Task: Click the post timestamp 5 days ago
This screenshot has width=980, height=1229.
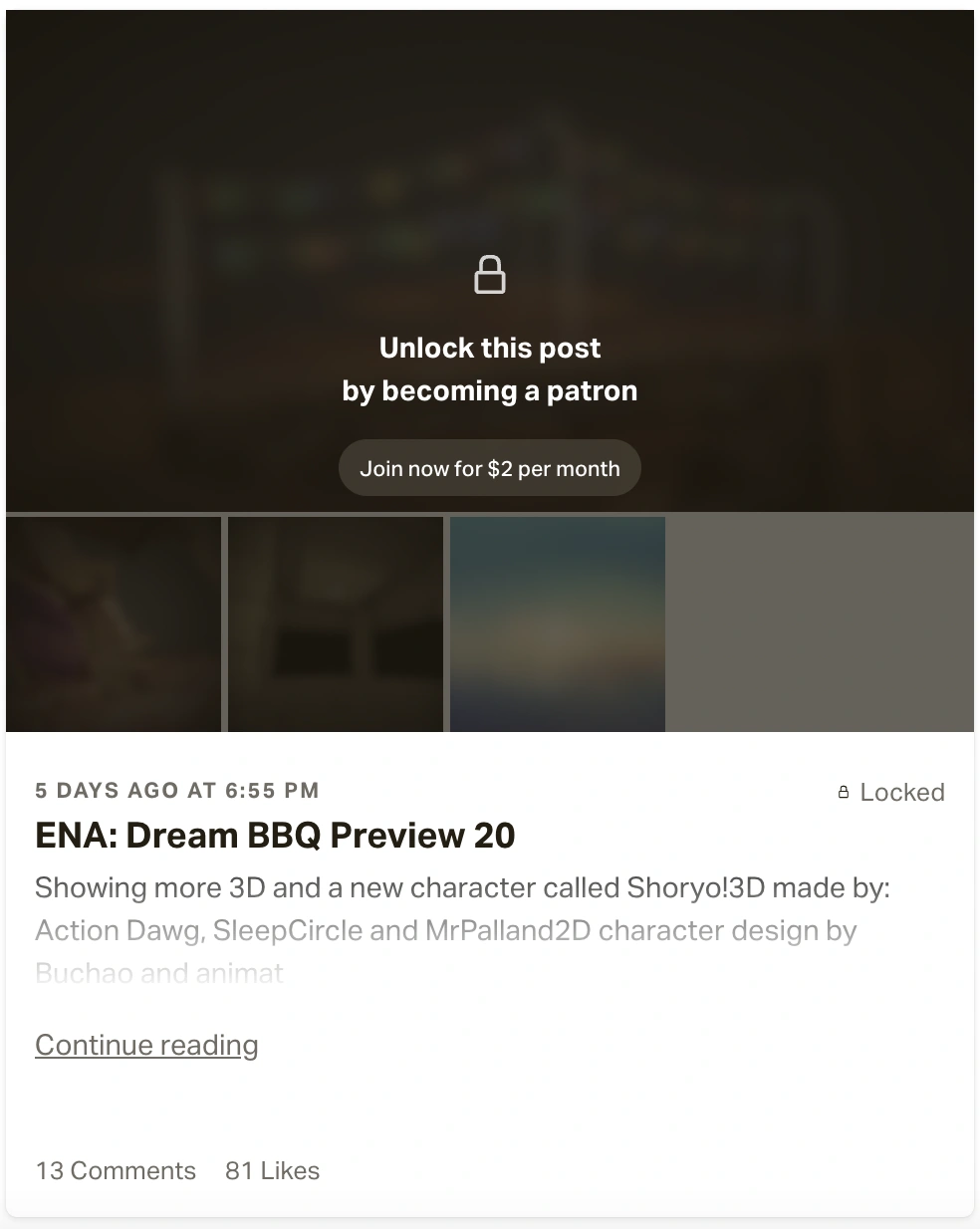Action: (176, 790)
